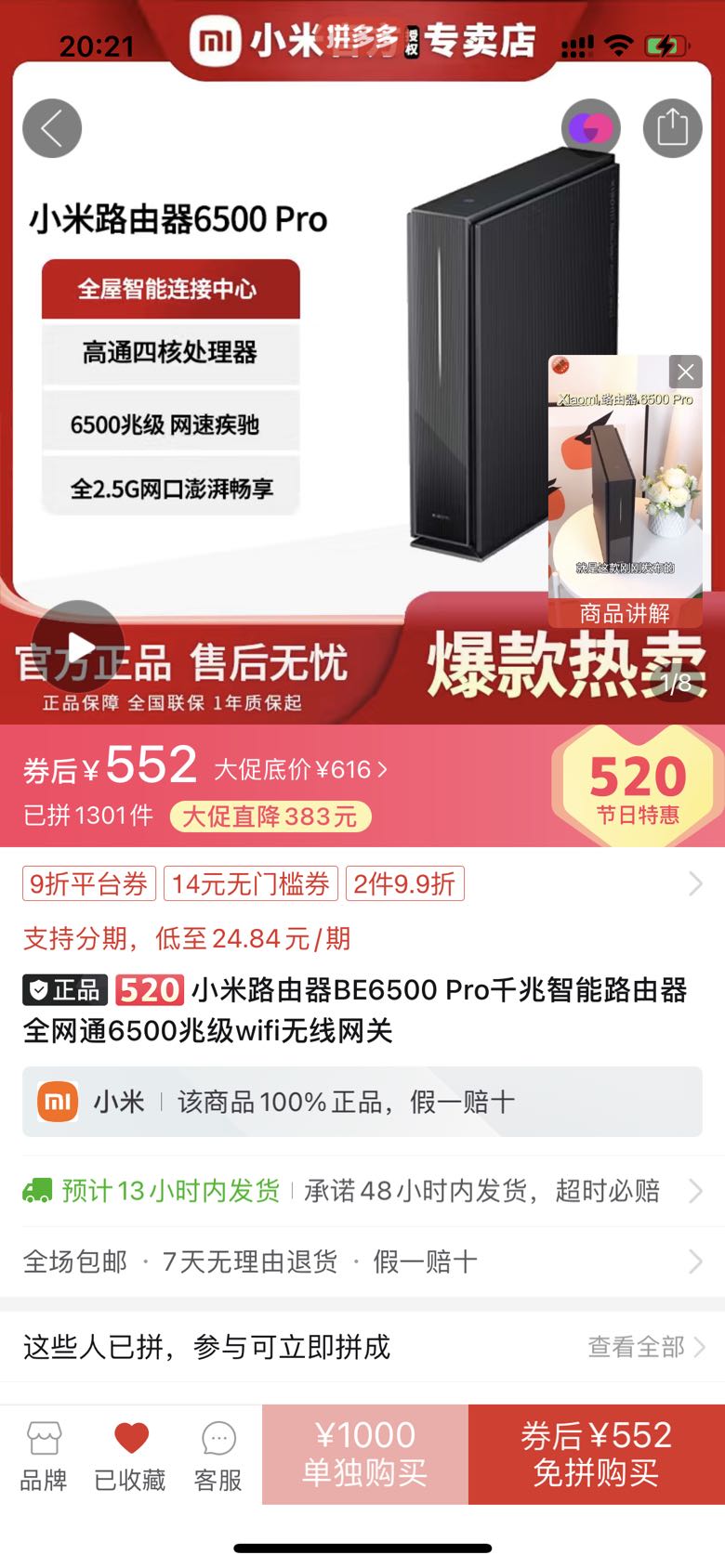Tap the share icon in the top right
This screenshot has height=1568, width=725.
pyautogui.click(x=672, y=128)
